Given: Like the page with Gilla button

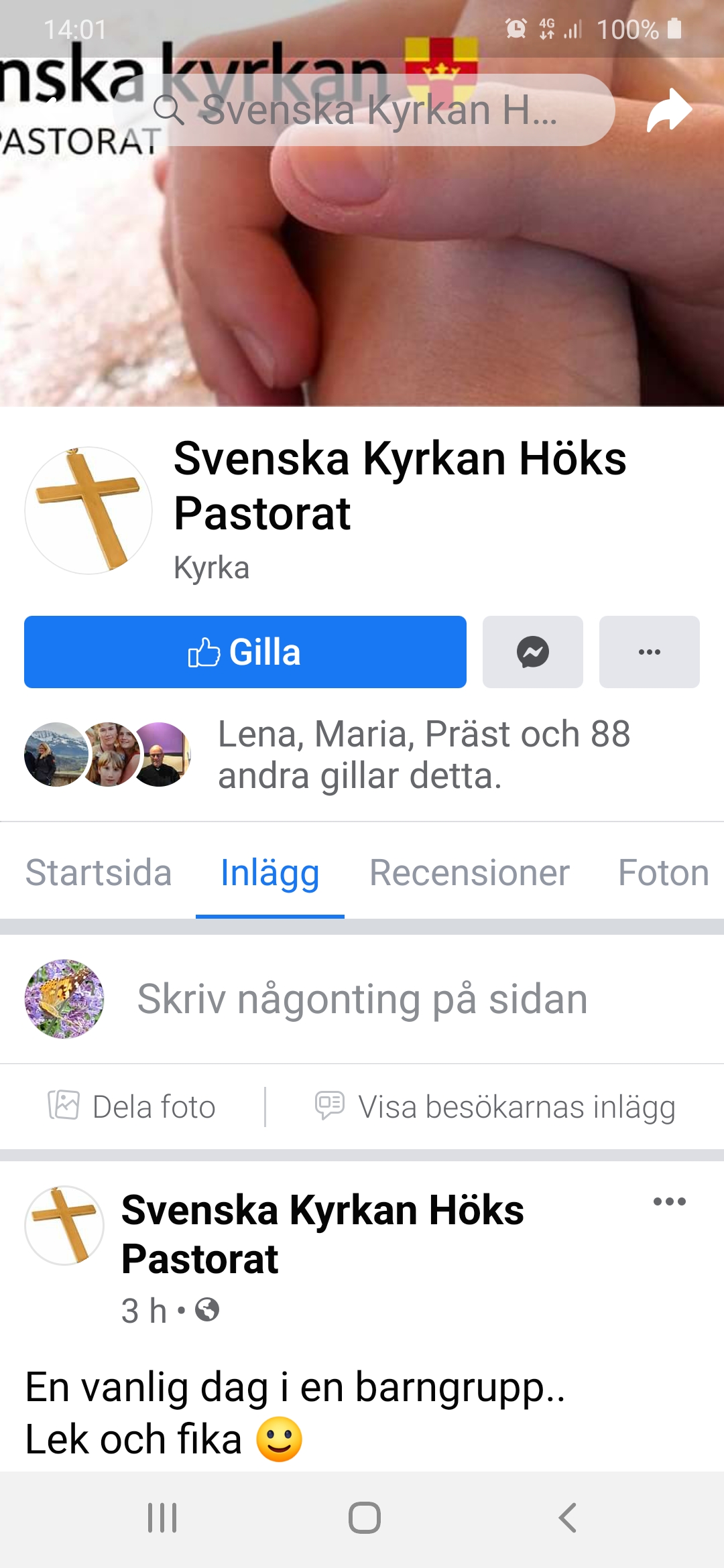Looking at the screenshot, I should point(245,652).
